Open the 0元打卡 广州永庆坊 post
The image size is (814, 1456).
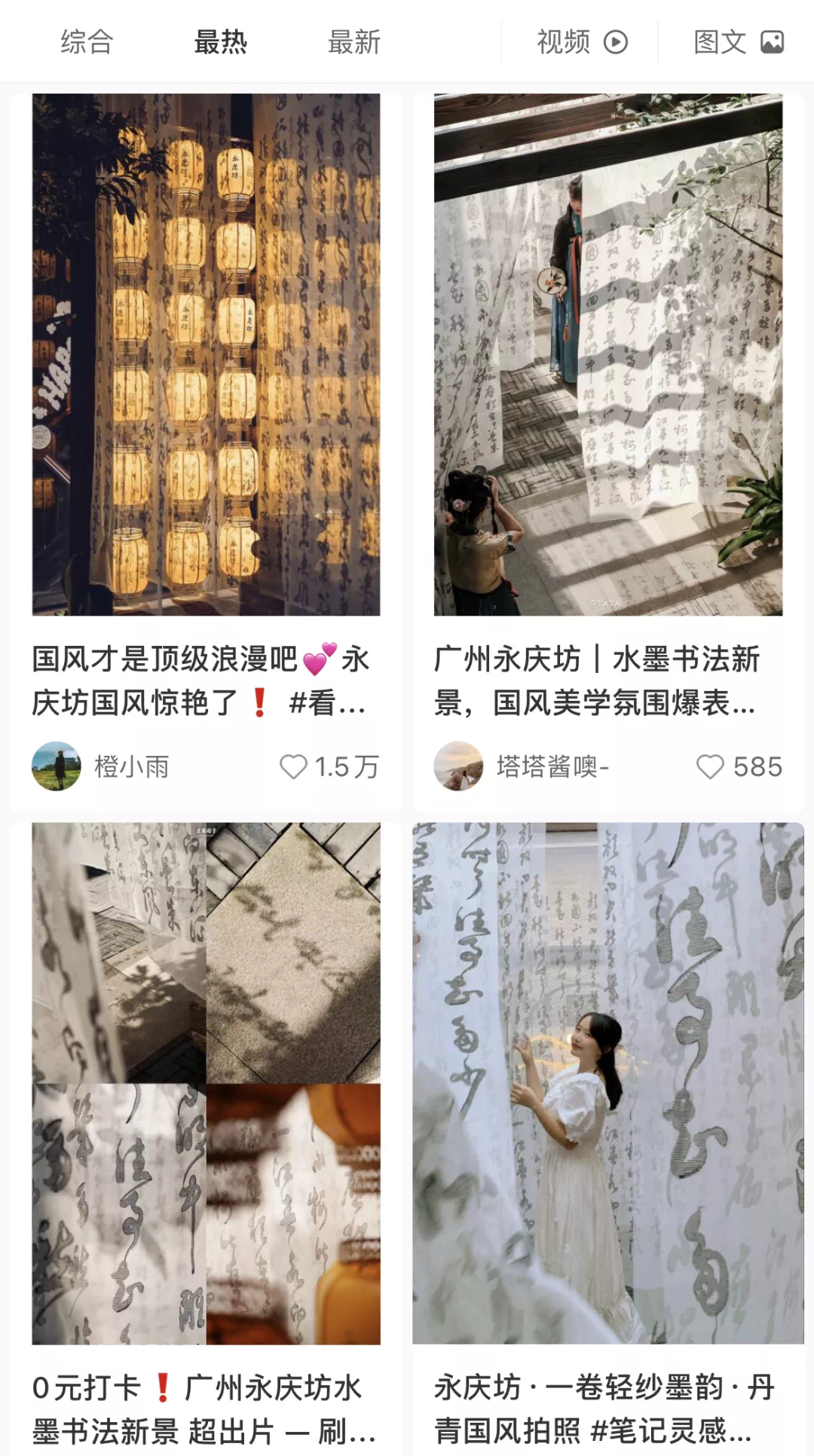point(206,1083)
